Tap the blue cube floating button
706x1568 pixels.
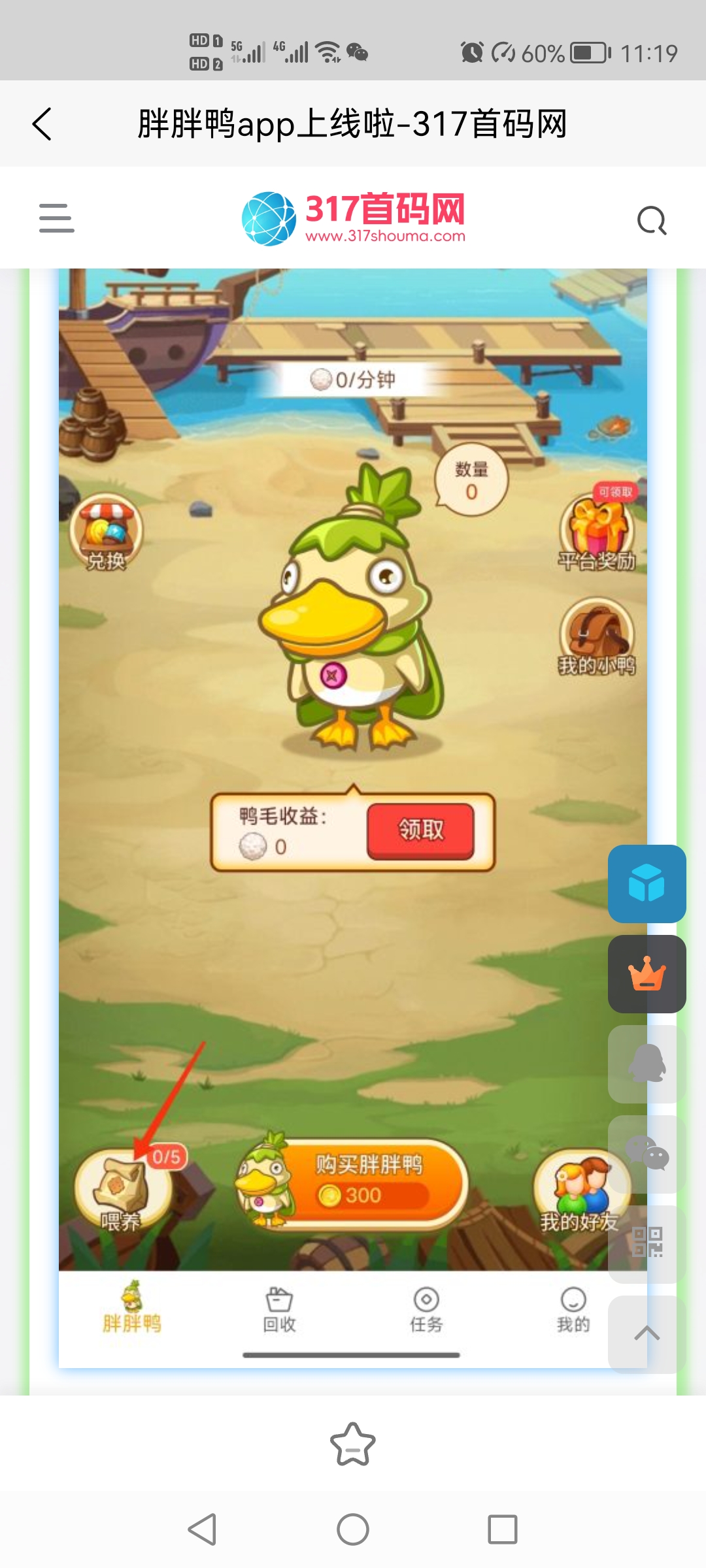tap(647, 883)
